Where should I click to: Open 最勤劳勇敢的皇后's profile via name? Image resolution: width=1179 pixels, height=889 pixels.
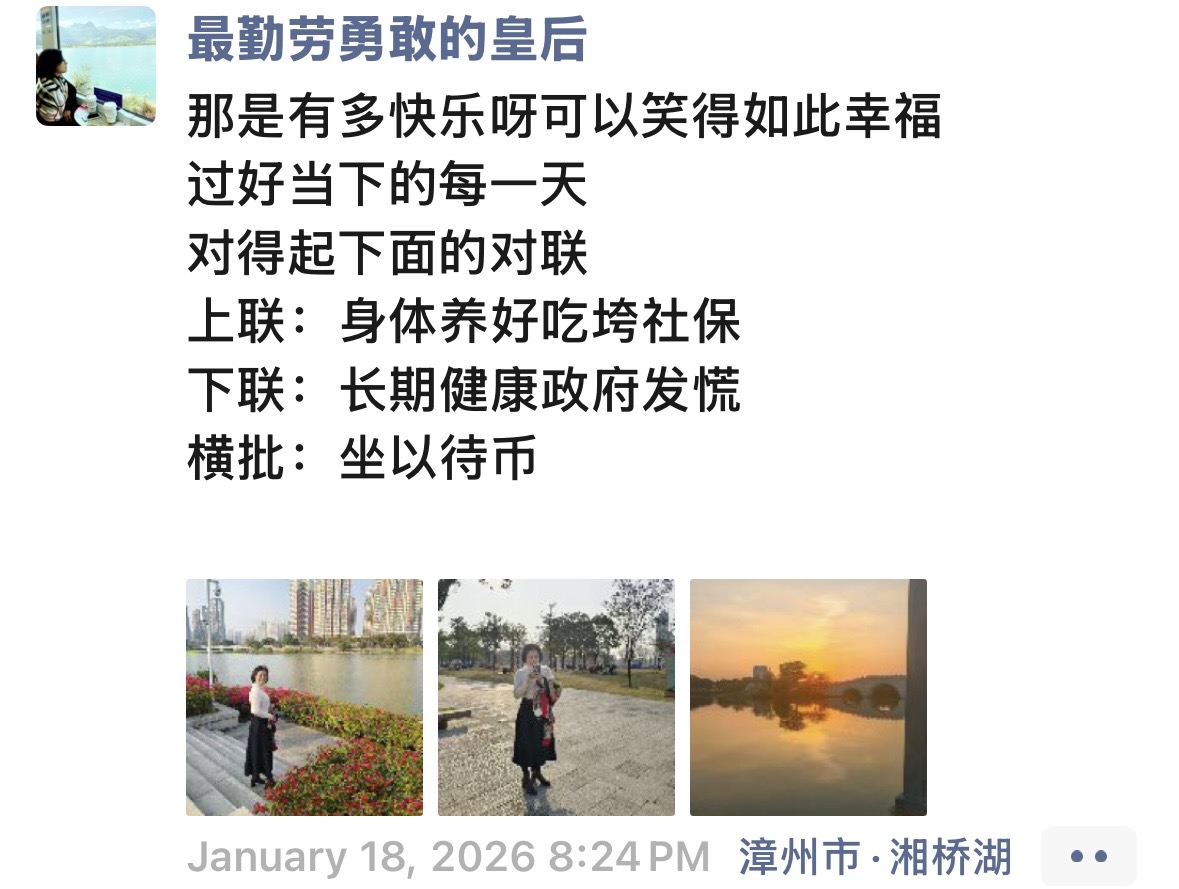387,42
